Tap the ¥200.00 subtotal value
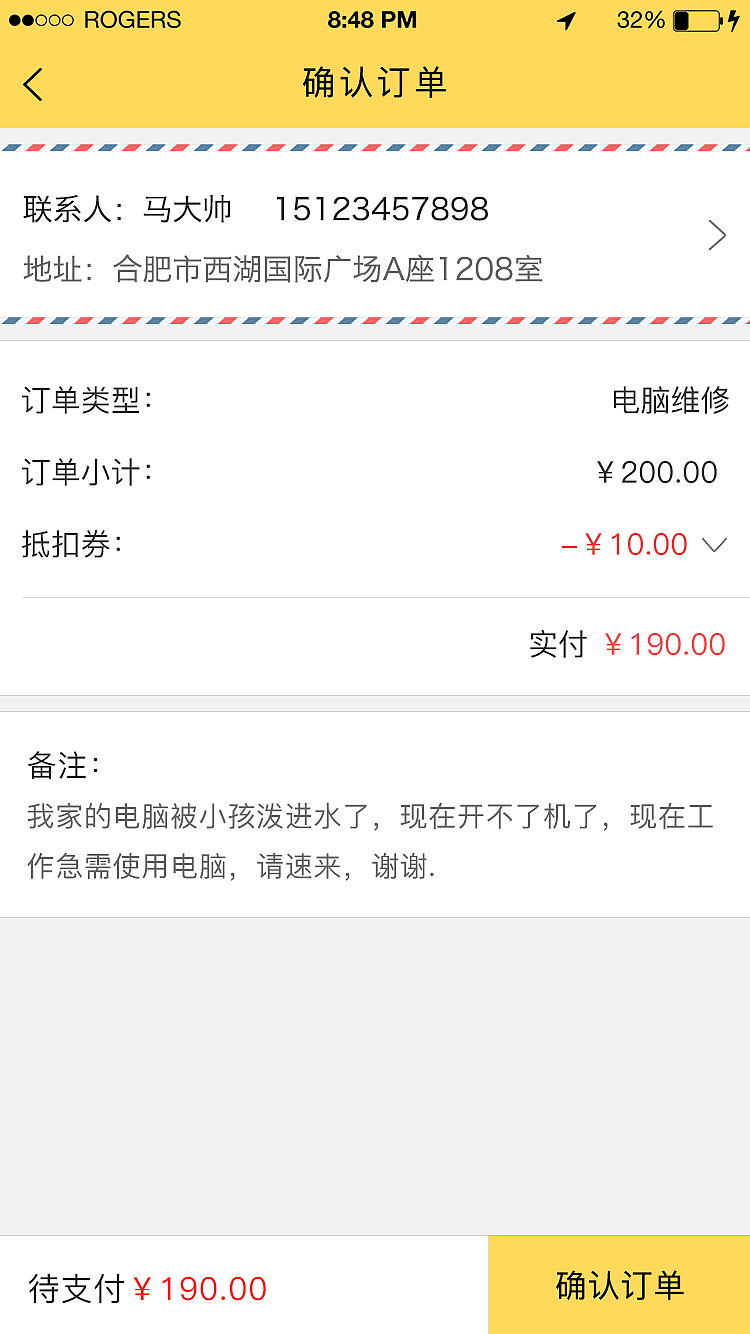The width and height of the screenshot is (750, 1334). (x=658, y=472)
